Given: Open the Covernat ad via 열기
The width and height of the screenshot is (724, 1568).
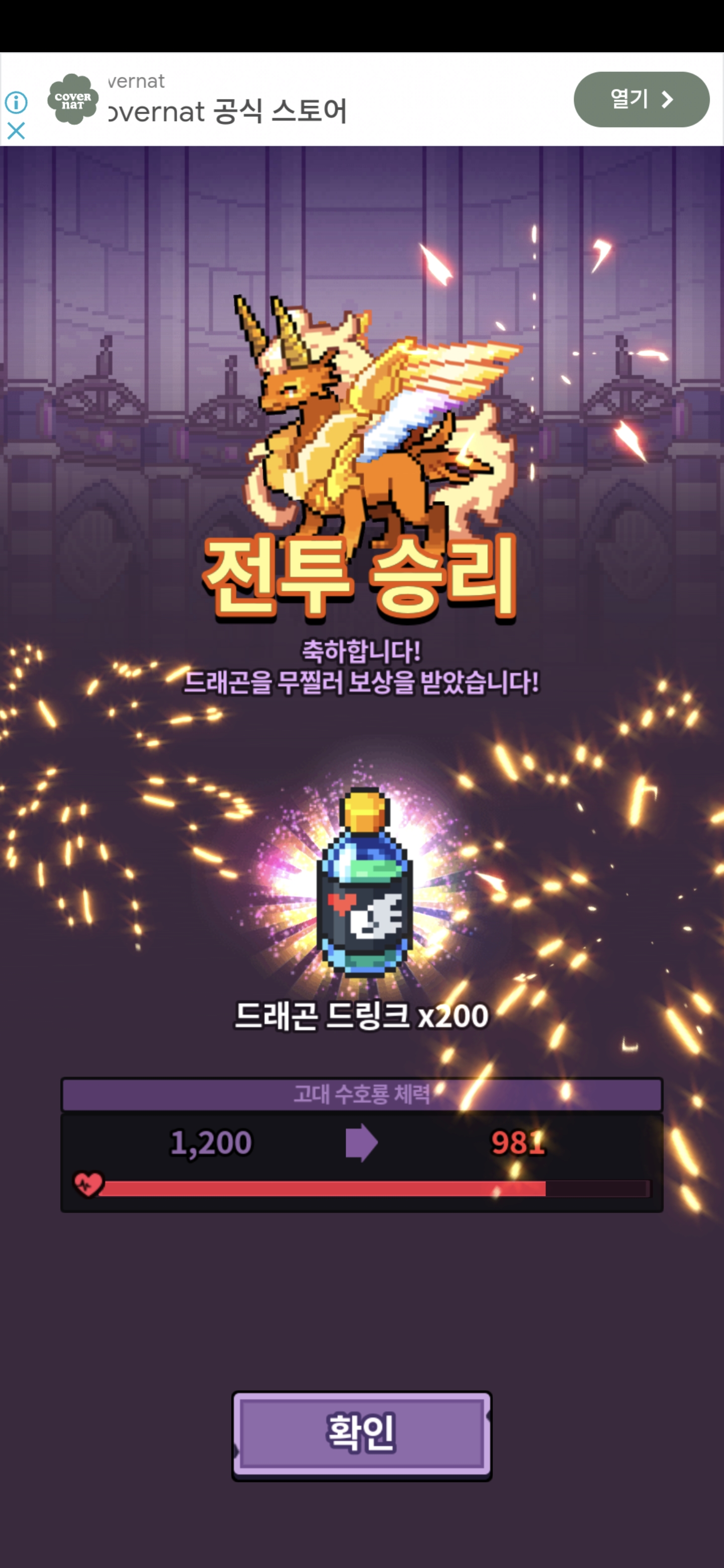Looking at the screenshot, I should point(641,99).
